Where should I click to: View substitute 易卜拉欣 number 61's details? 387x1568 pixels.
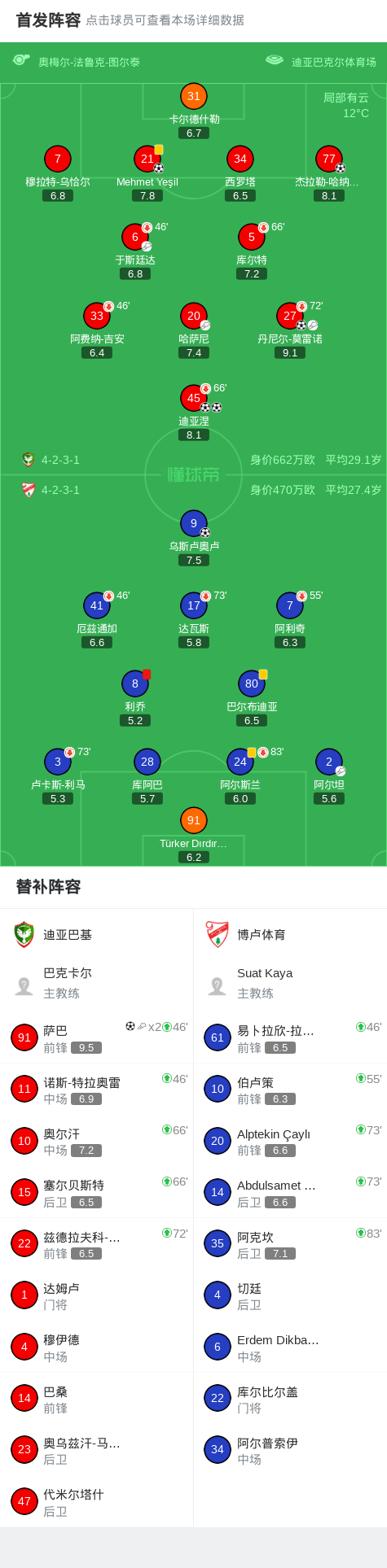290,1037
